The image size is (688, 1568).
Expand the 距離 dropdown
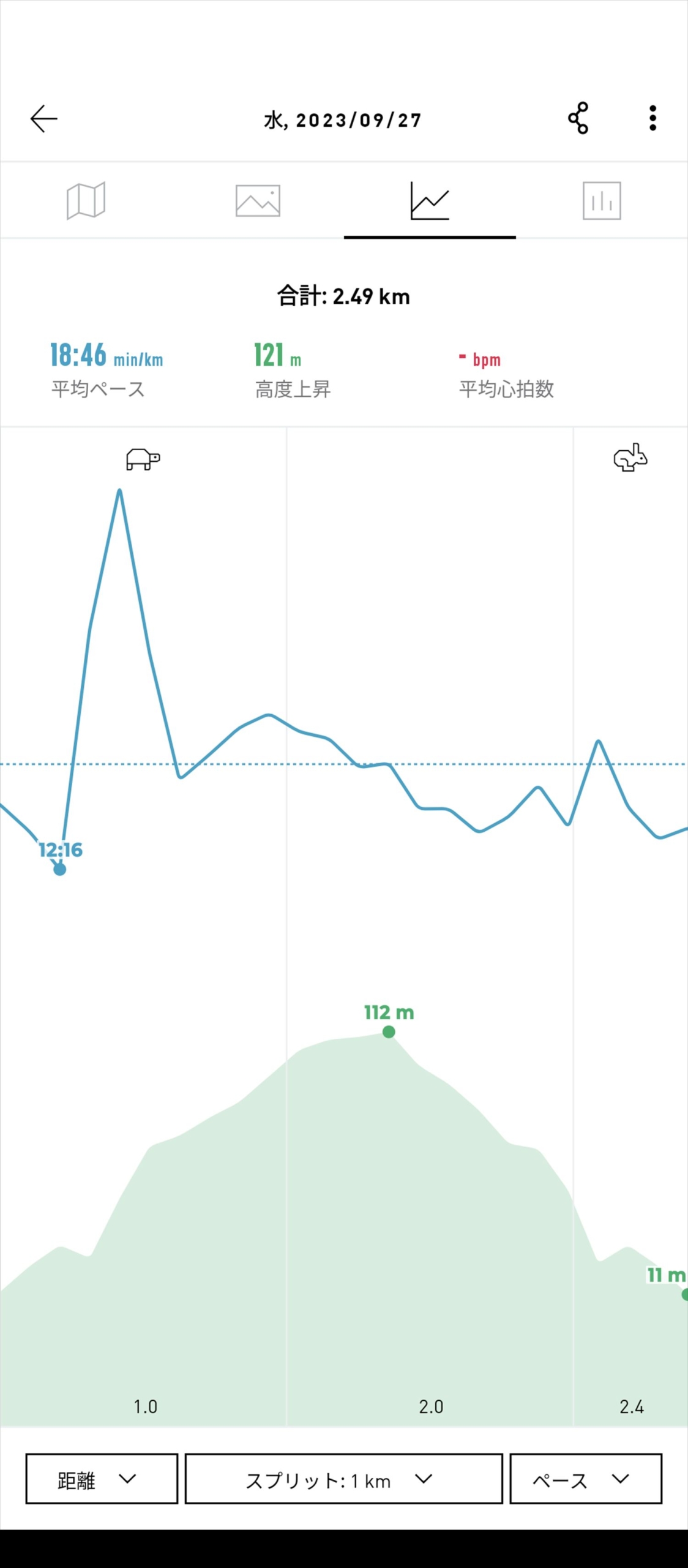point(102,1479)
